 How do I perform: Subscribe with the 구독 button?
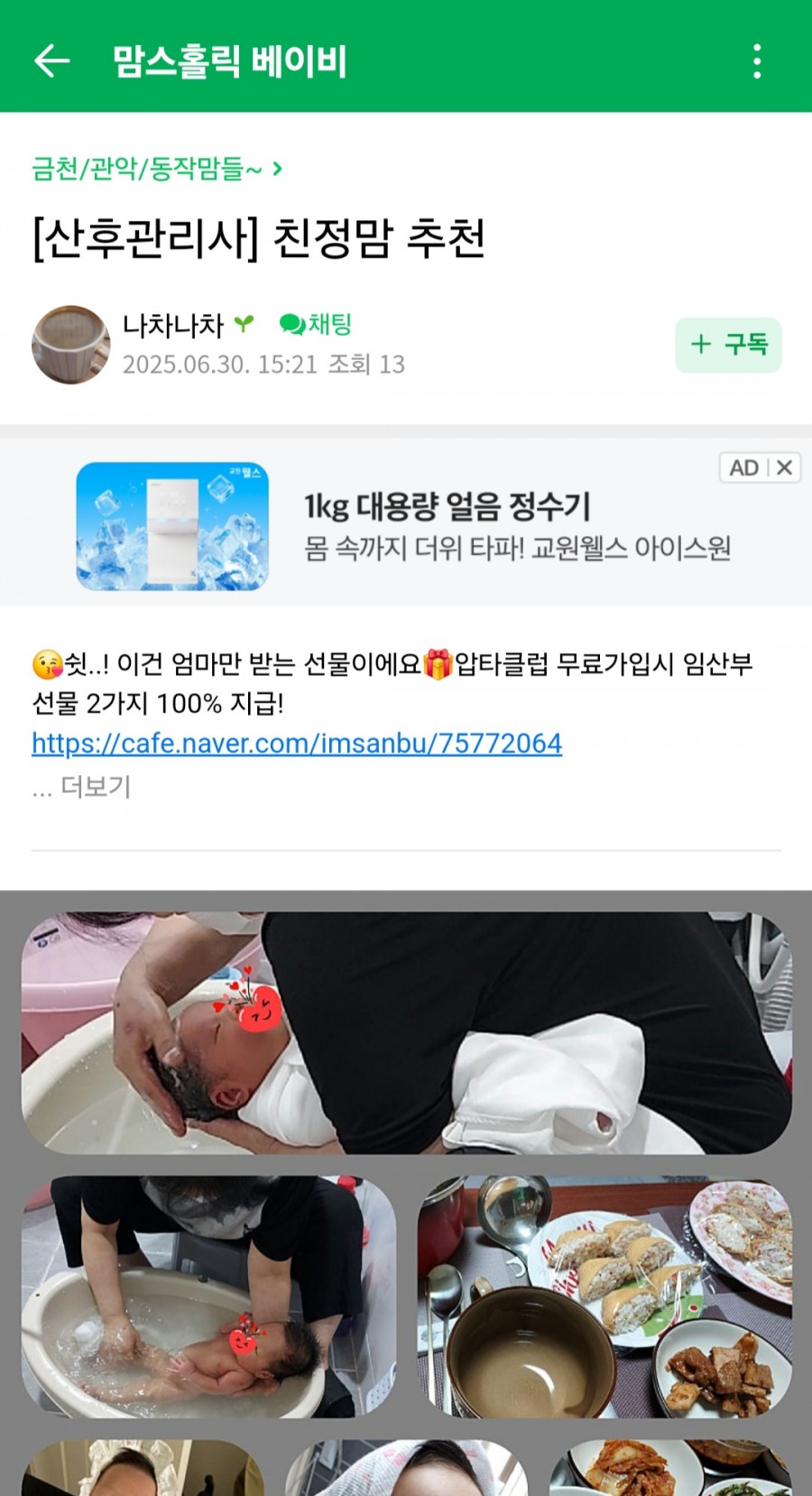(728, 345)
